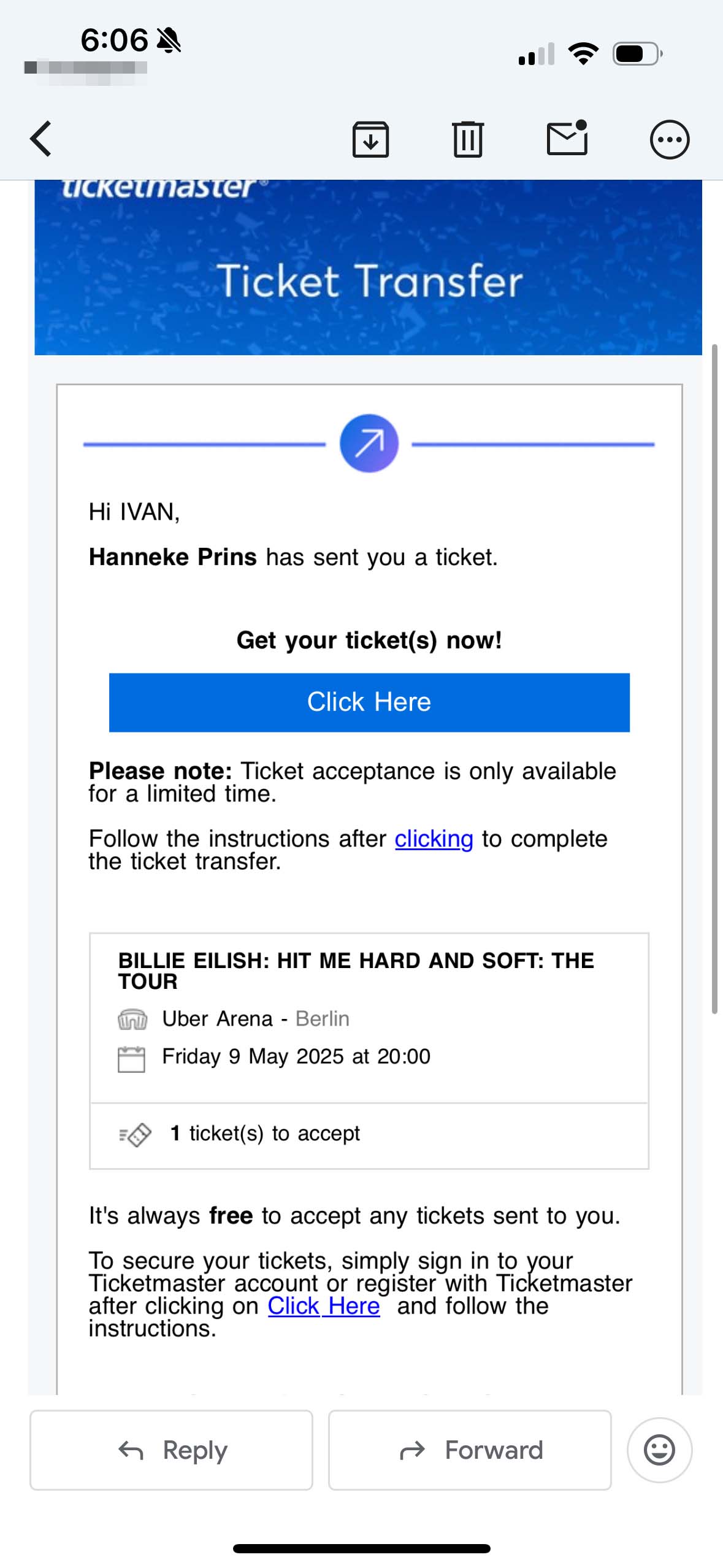
Task: Open the underlined "clicking" link
Action: [434, 839]
